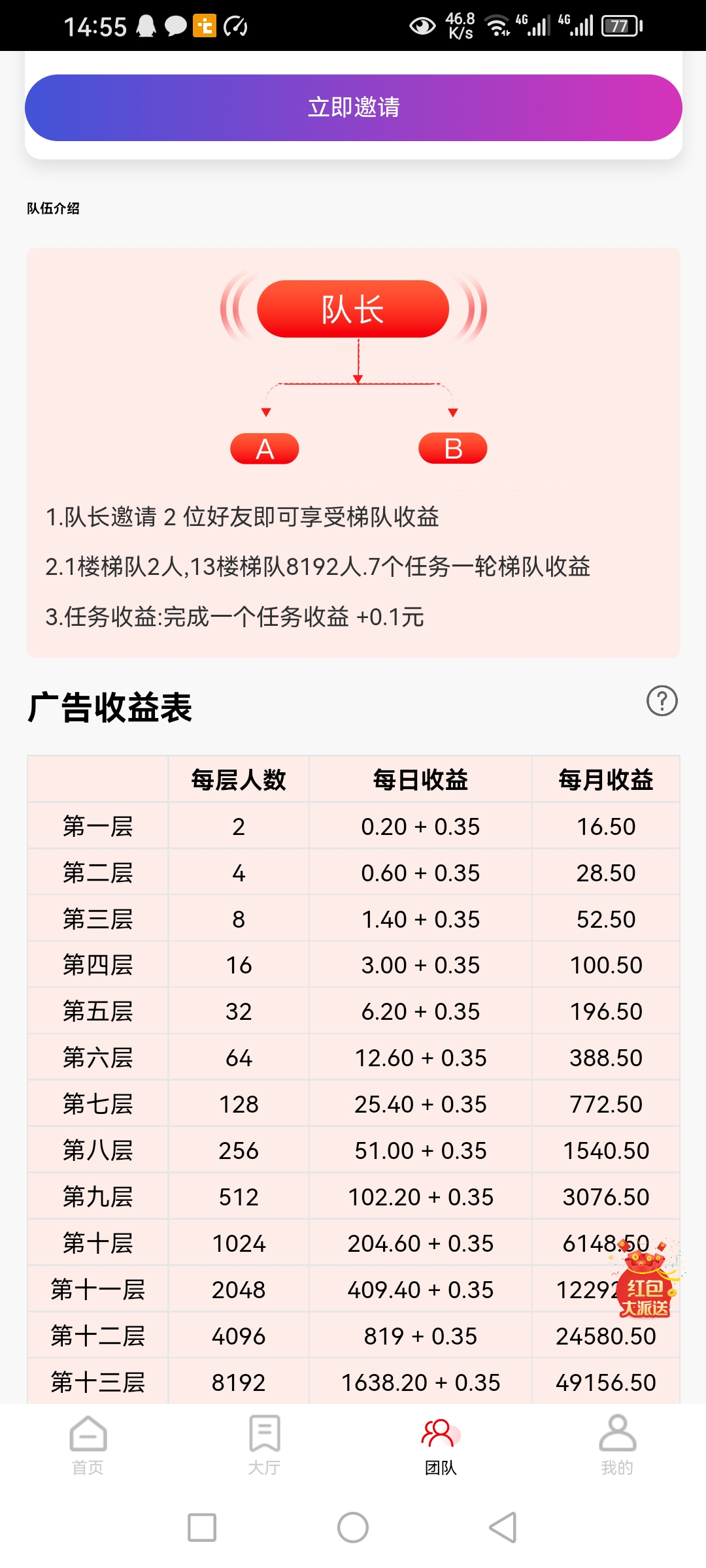Go to the 大厅 tab

(x=265, y=1445)
